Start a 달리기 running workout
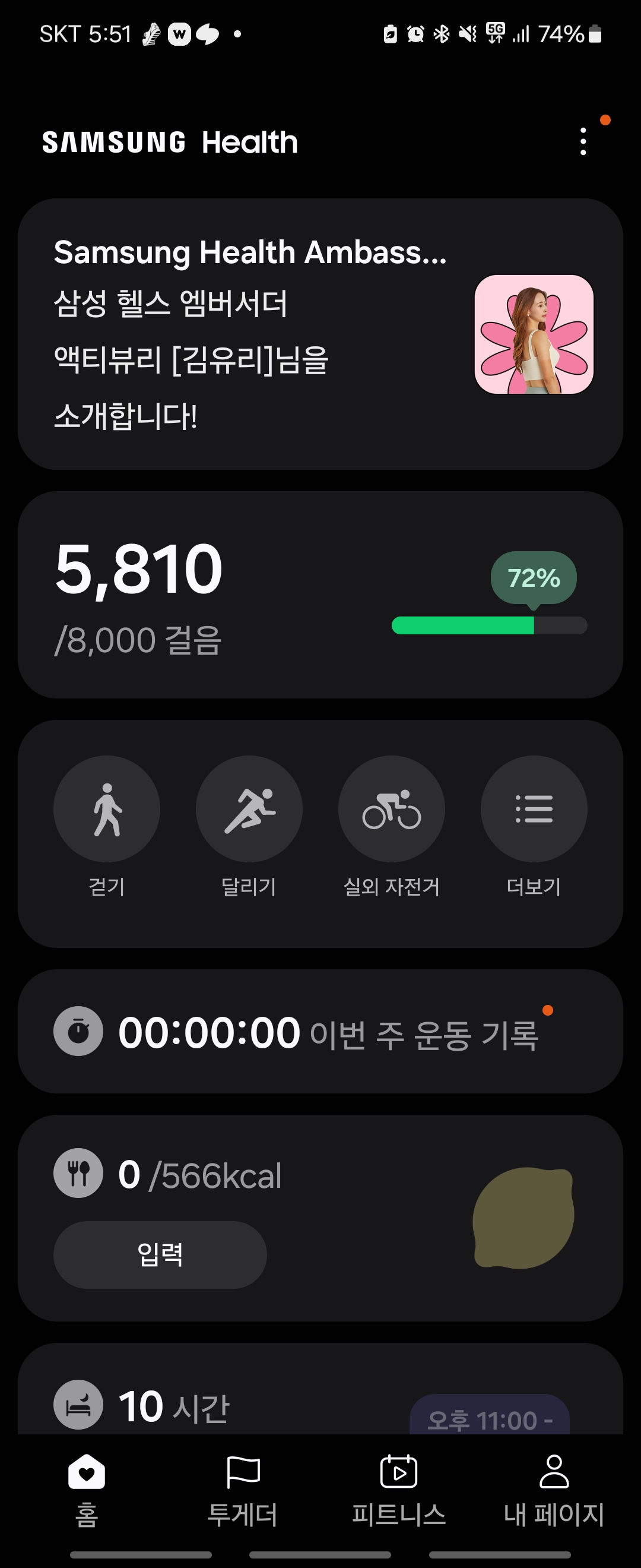The width and height of the screenshot is (641, 1568). tap(249, 809)
